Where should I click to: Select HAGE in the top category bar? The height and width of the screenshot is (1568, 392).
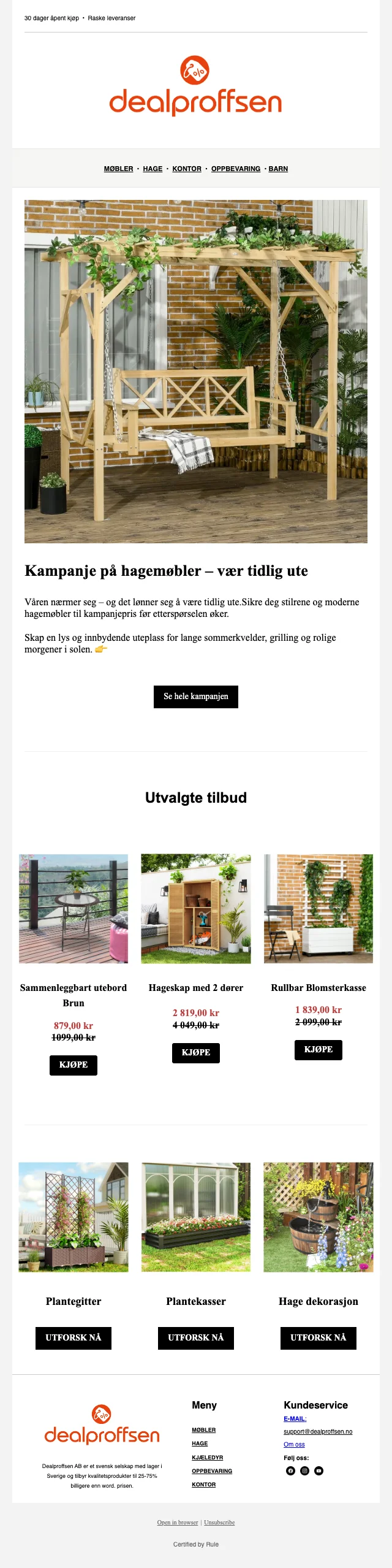(153, 169)
